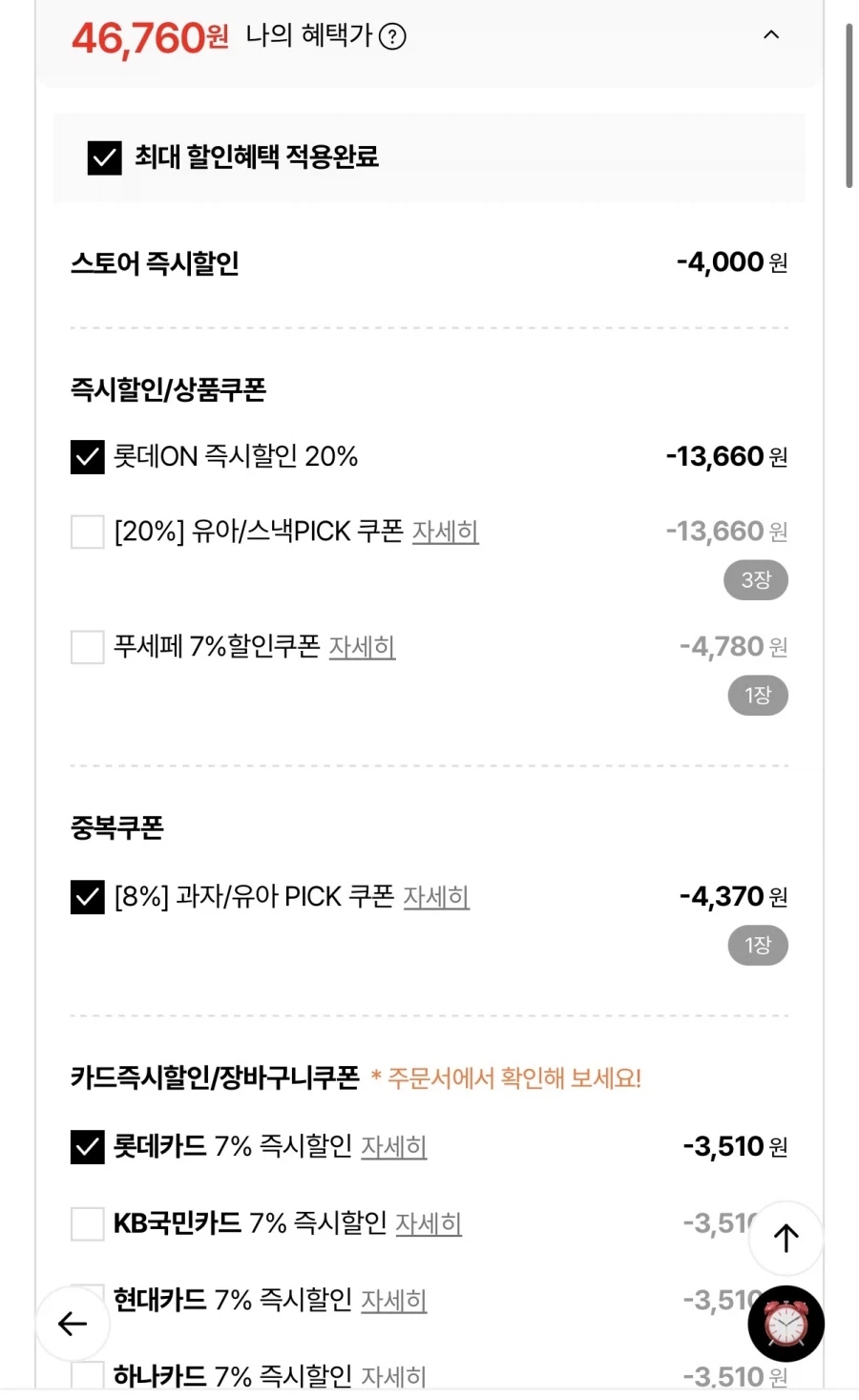Open 자세히 next to 롯데카드 즉시할인
The width and height of the screenshot is (859, 1400).
coord(394,1147)
